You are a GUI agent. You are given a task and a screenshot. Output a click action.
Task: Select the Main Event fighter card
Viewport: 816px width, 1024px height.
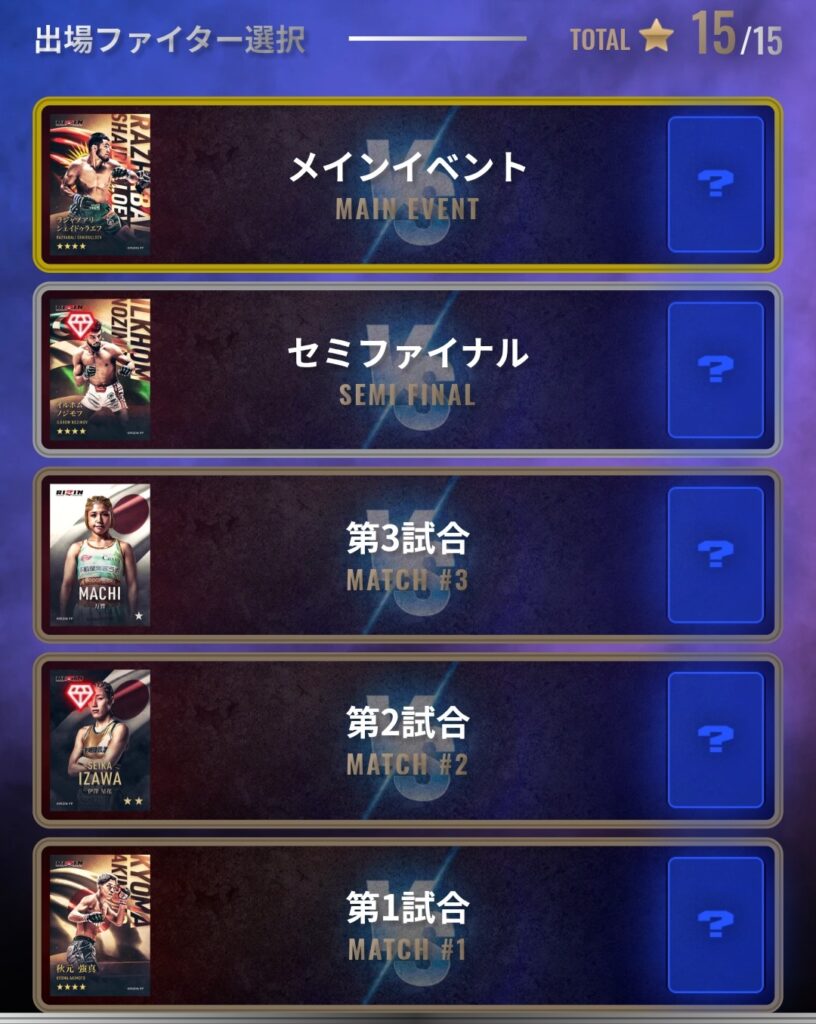[x=100, y=184]
